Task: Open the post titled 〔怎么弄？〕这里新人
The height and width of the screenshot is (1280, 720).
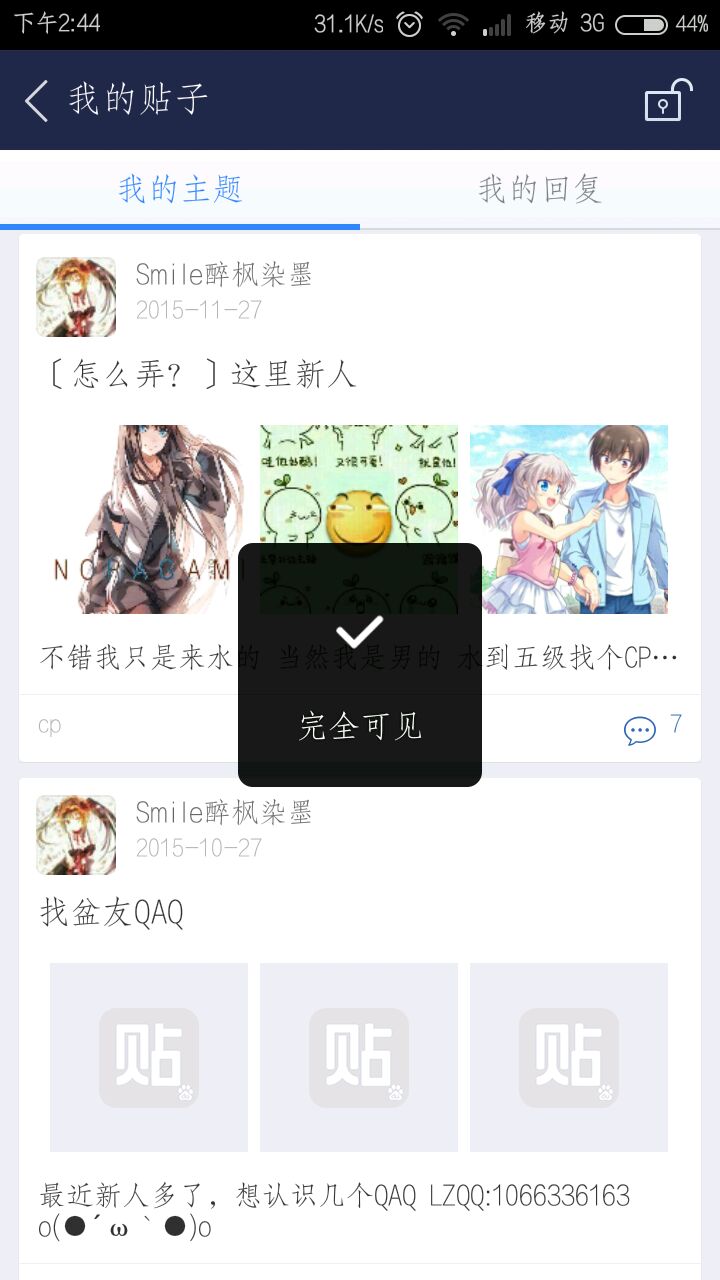Action: tap(198, 375)
